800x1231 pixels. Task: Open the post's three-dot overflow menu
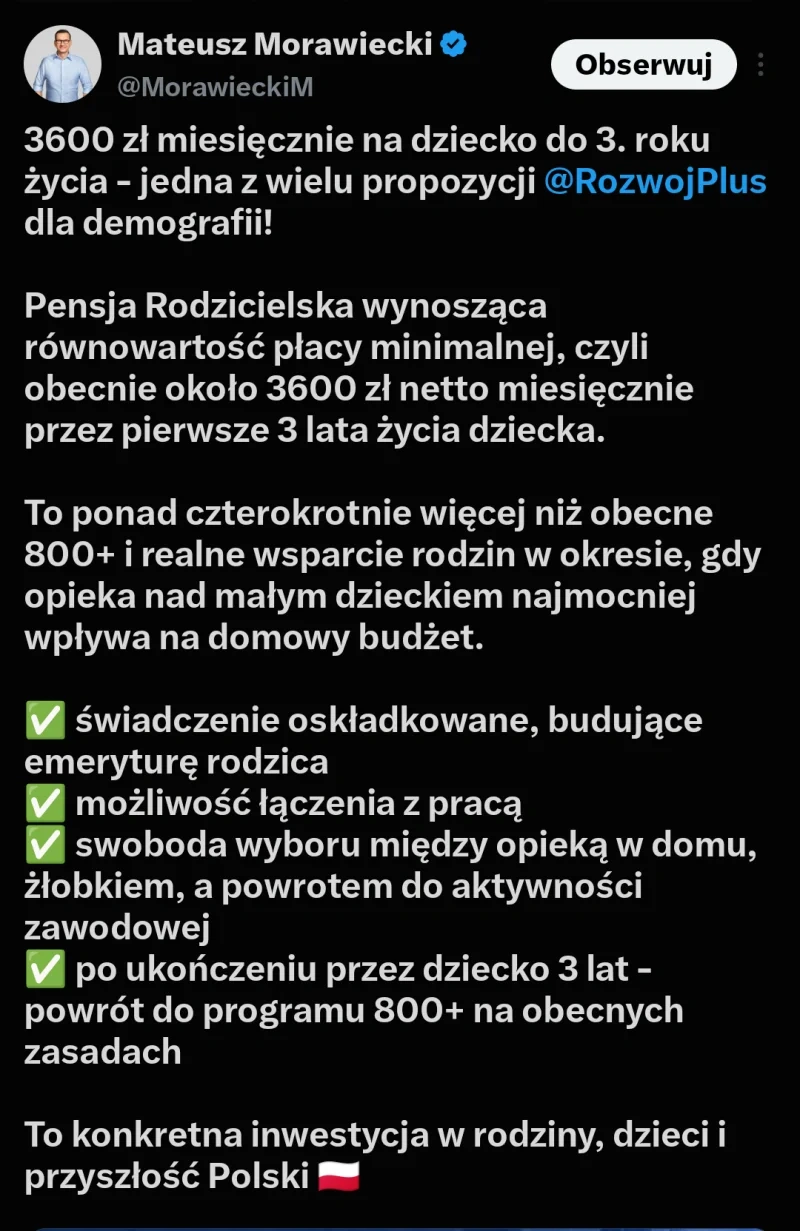[762, 65]
